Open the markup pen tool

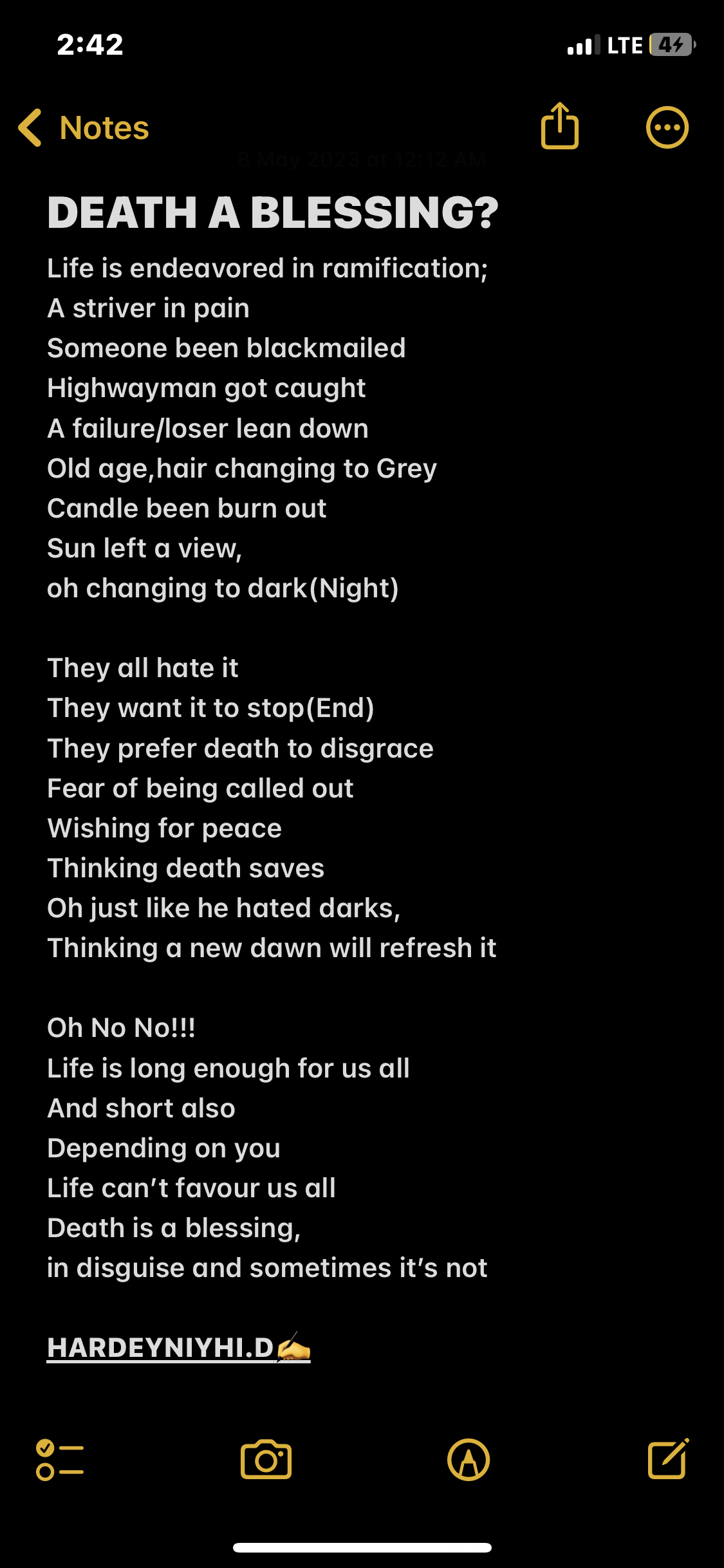click(468, 1460)
